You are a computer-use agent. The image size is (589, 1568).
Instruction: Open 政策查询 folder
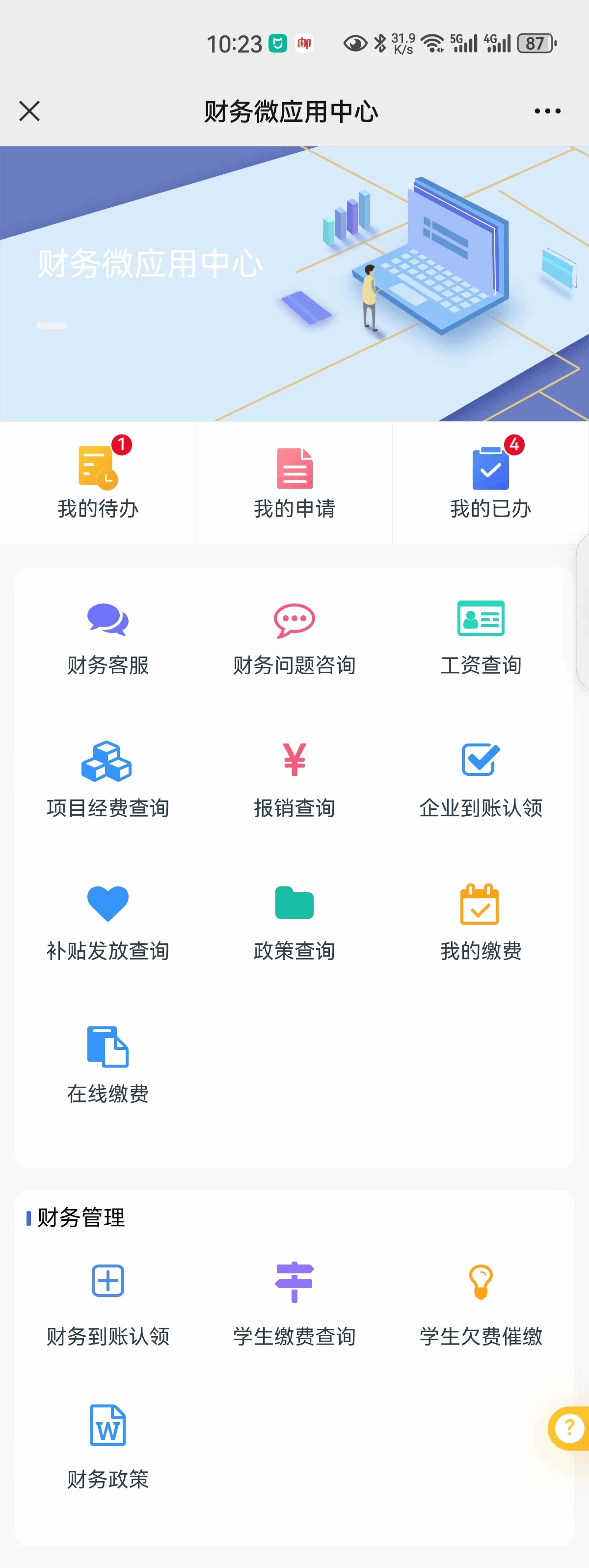pos(294,923)
